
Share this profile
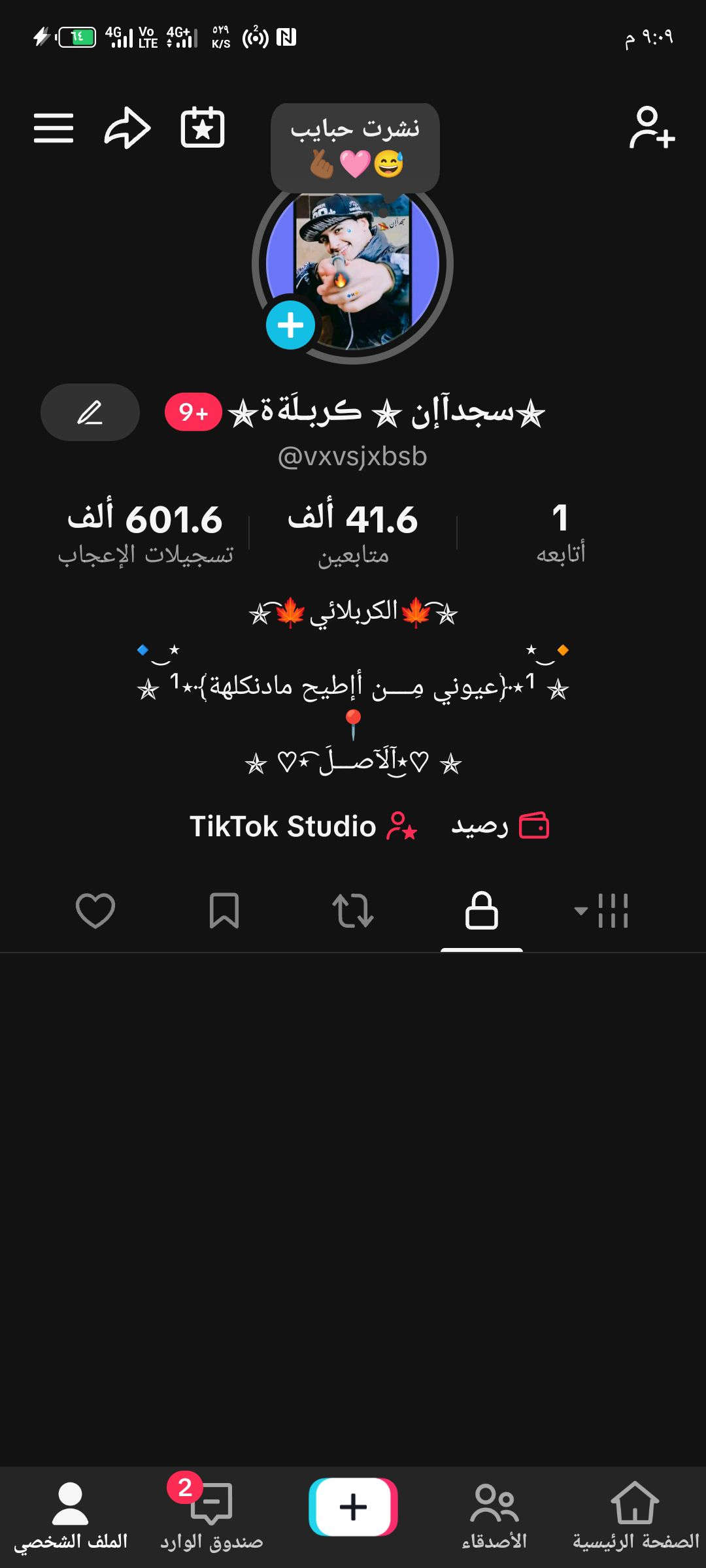(x=127, y=127)
